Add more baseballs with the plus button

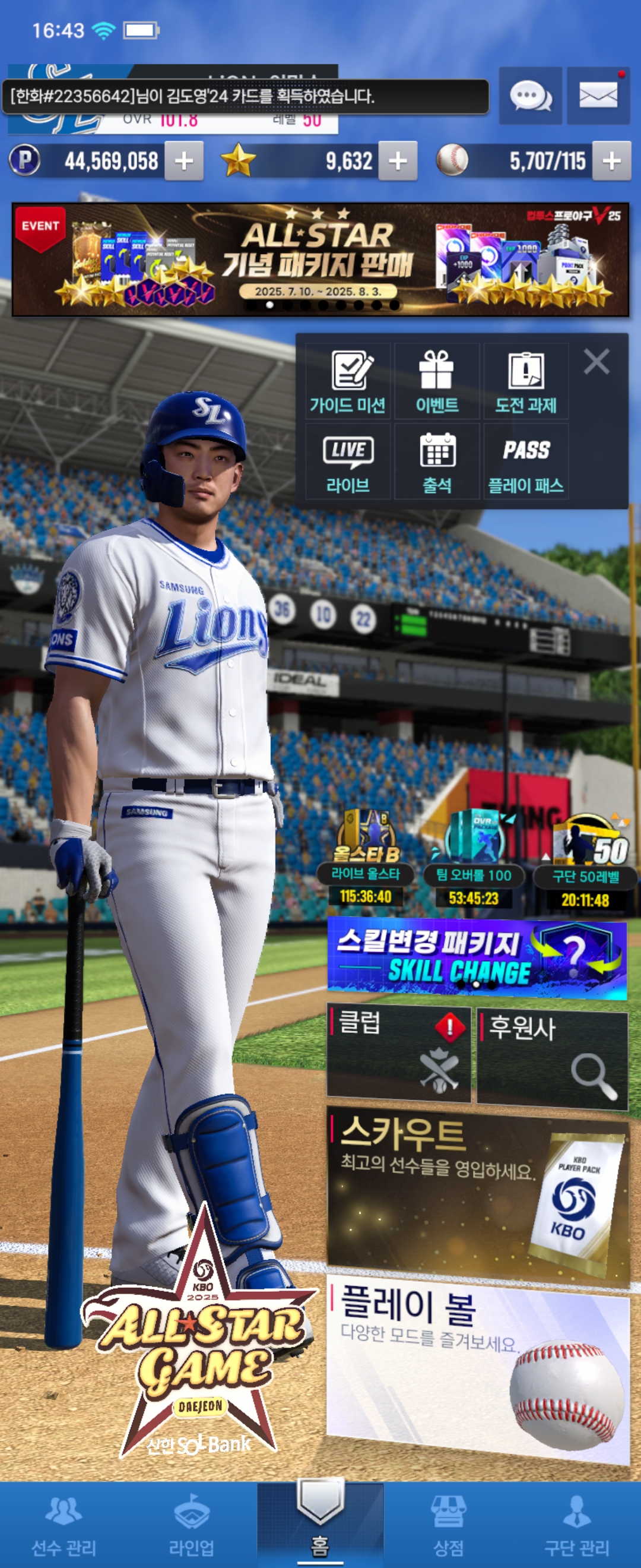[x=611, y=162]
